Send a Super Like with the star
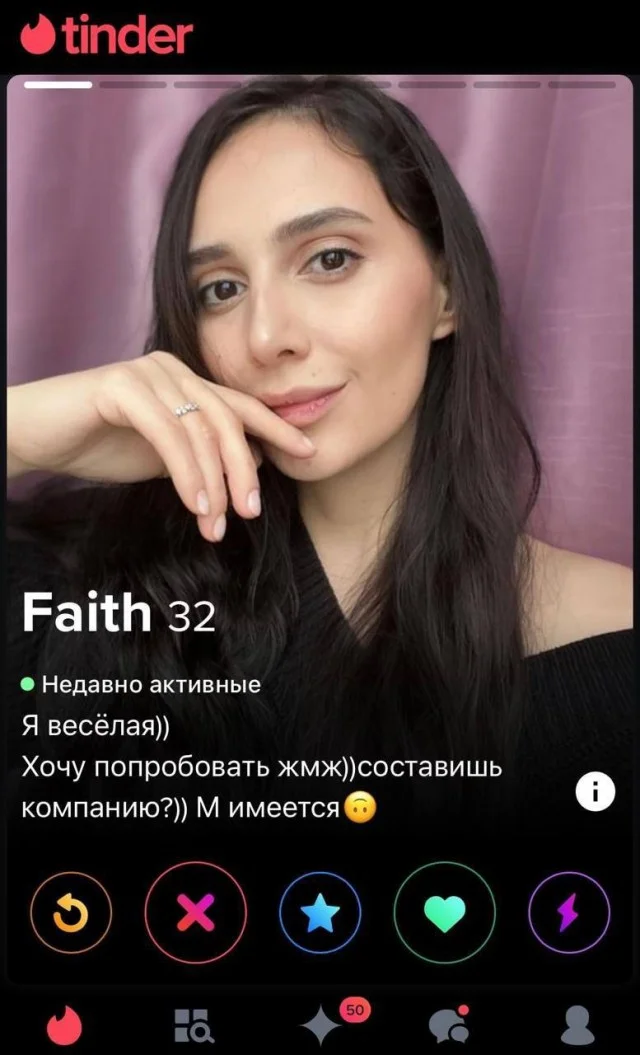This screenshot has width=640, height=1055. pyautogui.click(x=320, y=913)
